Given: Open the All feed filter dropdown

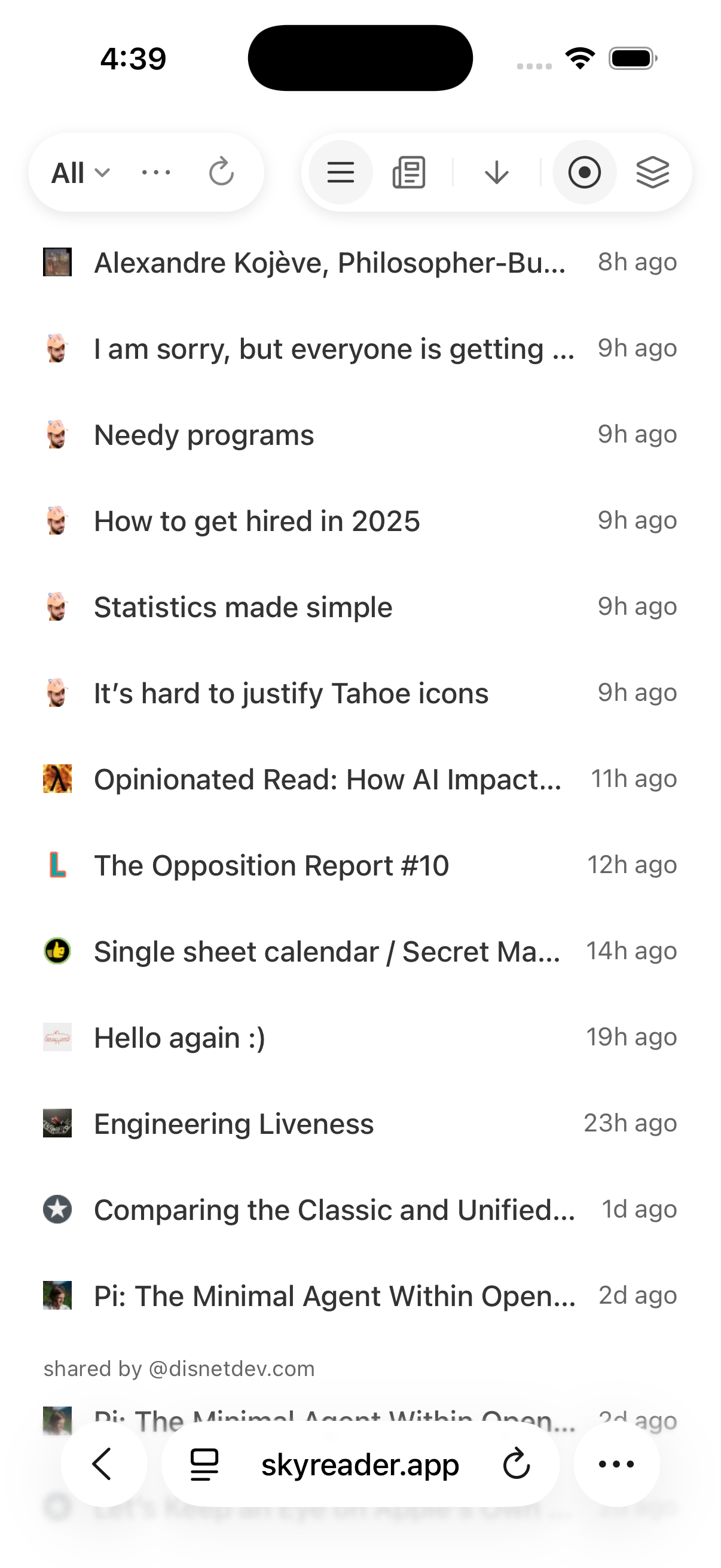Looking at the screenshot, I should pyautogui.click(x=80, y=173).
